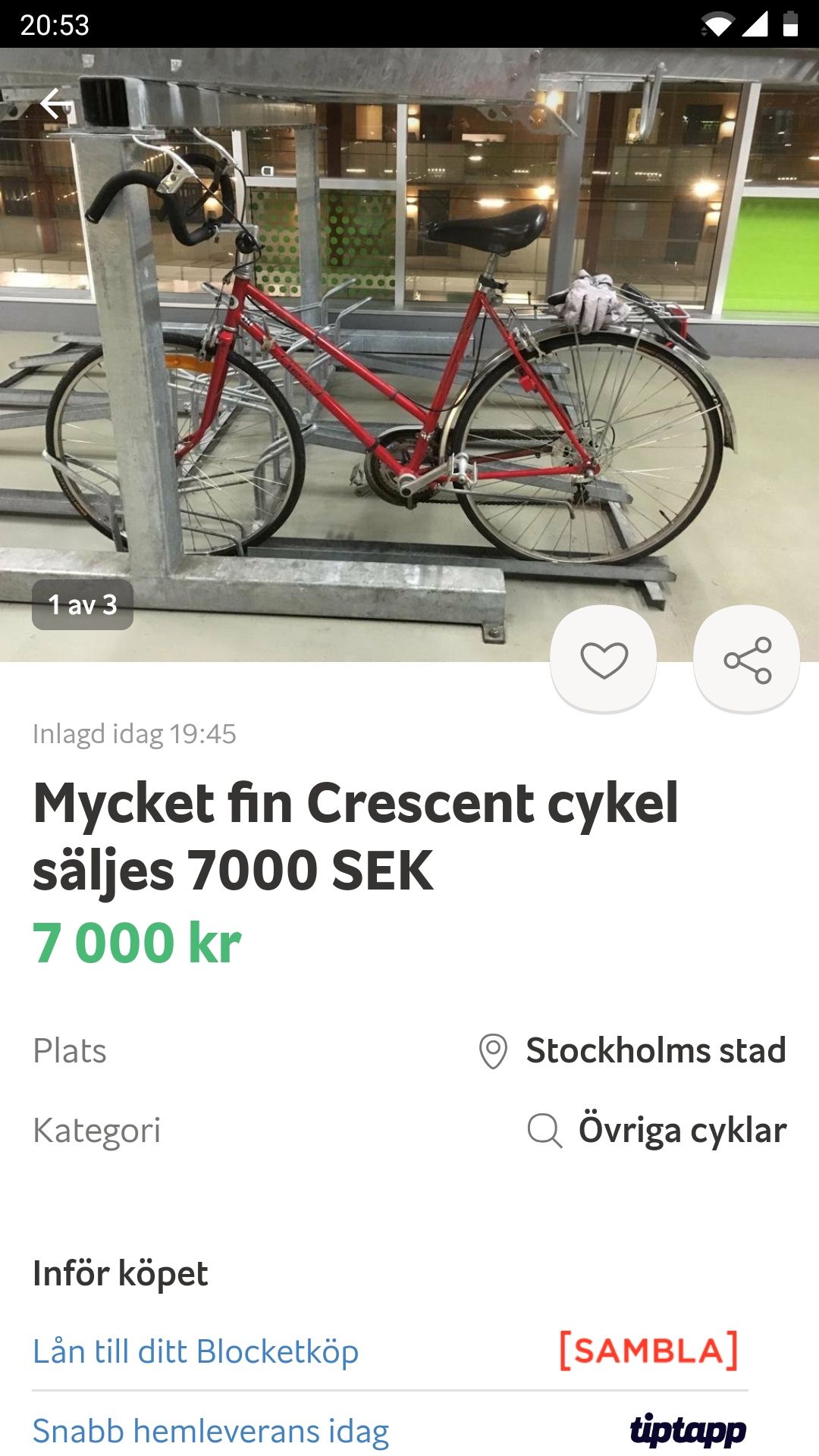View Stockholms stad location
Viewport: 819px width, 1456px height.
[632, 1051]
